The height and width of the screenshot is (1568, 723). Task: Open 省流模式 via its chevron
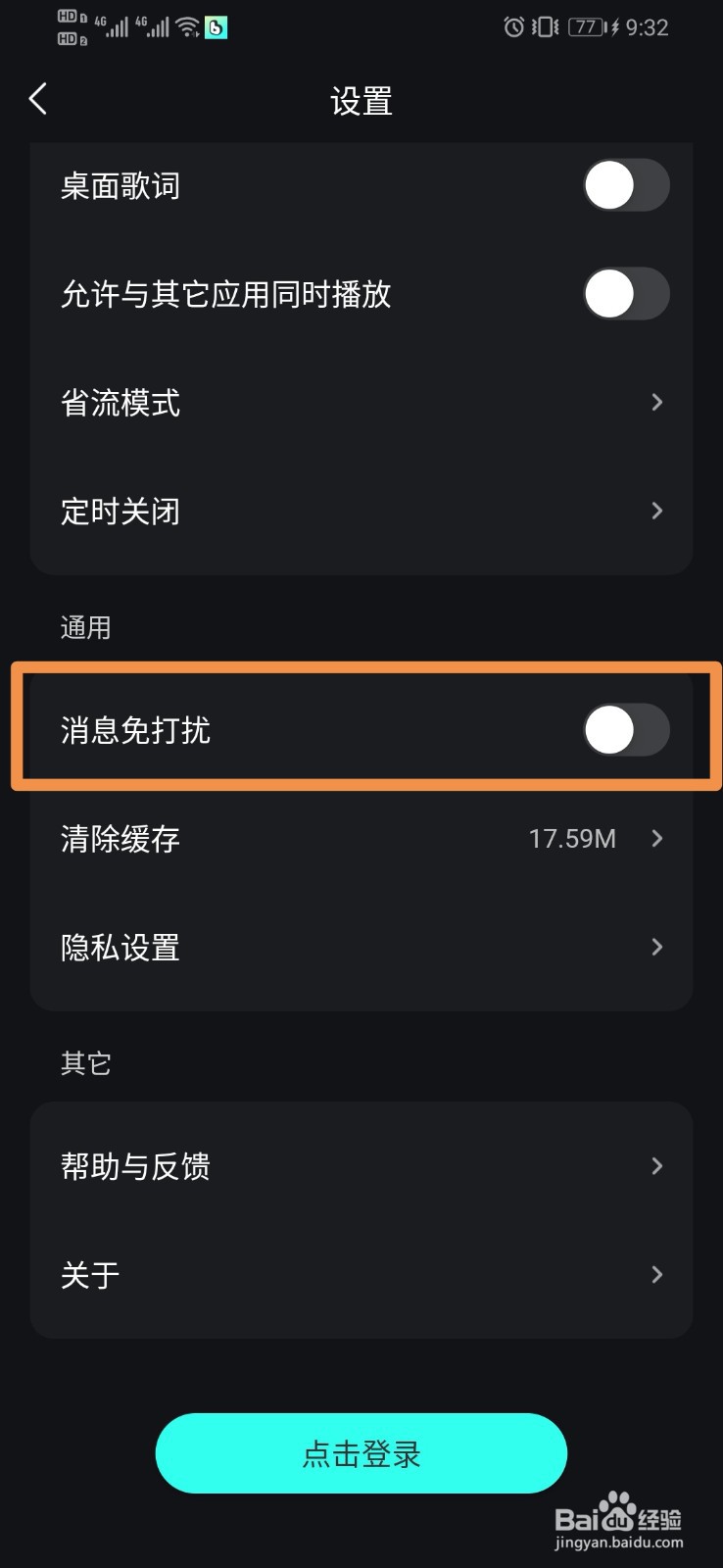[x=656, y=402]
